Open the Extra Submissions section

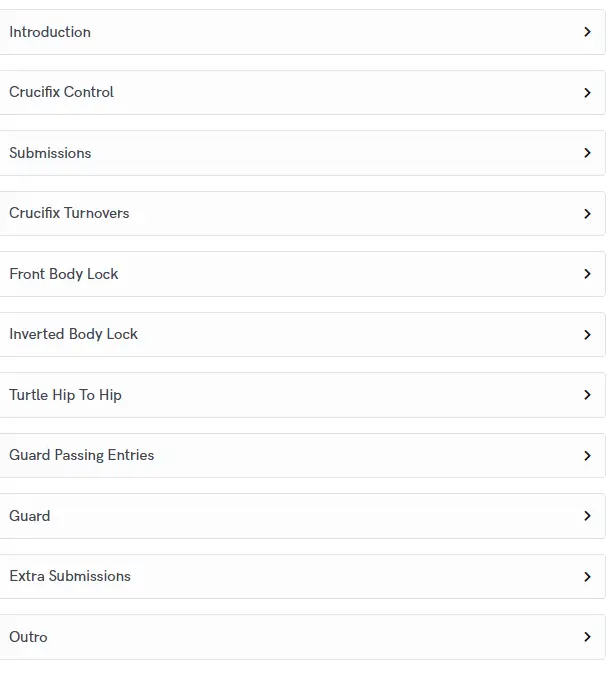pos(300,576)
